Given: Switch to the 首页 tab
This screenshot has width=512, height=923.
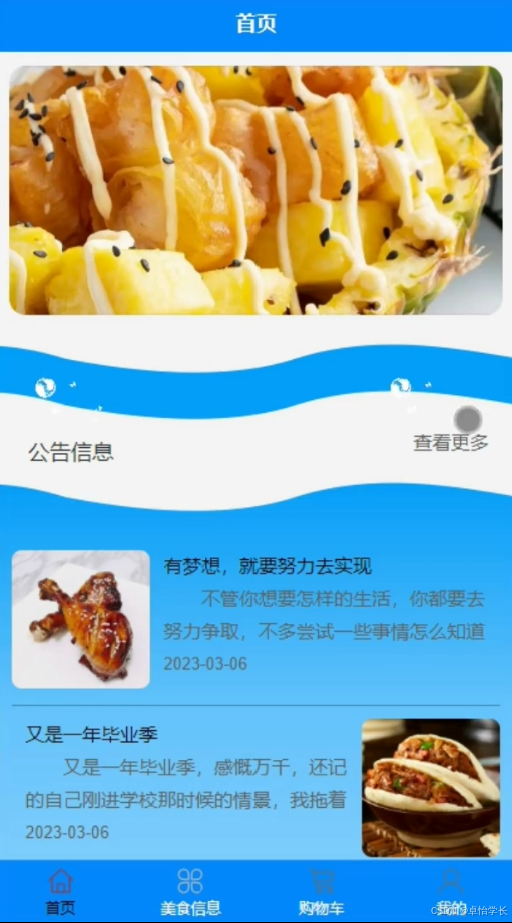Looking at the screenshot, I should click(61, 892).
